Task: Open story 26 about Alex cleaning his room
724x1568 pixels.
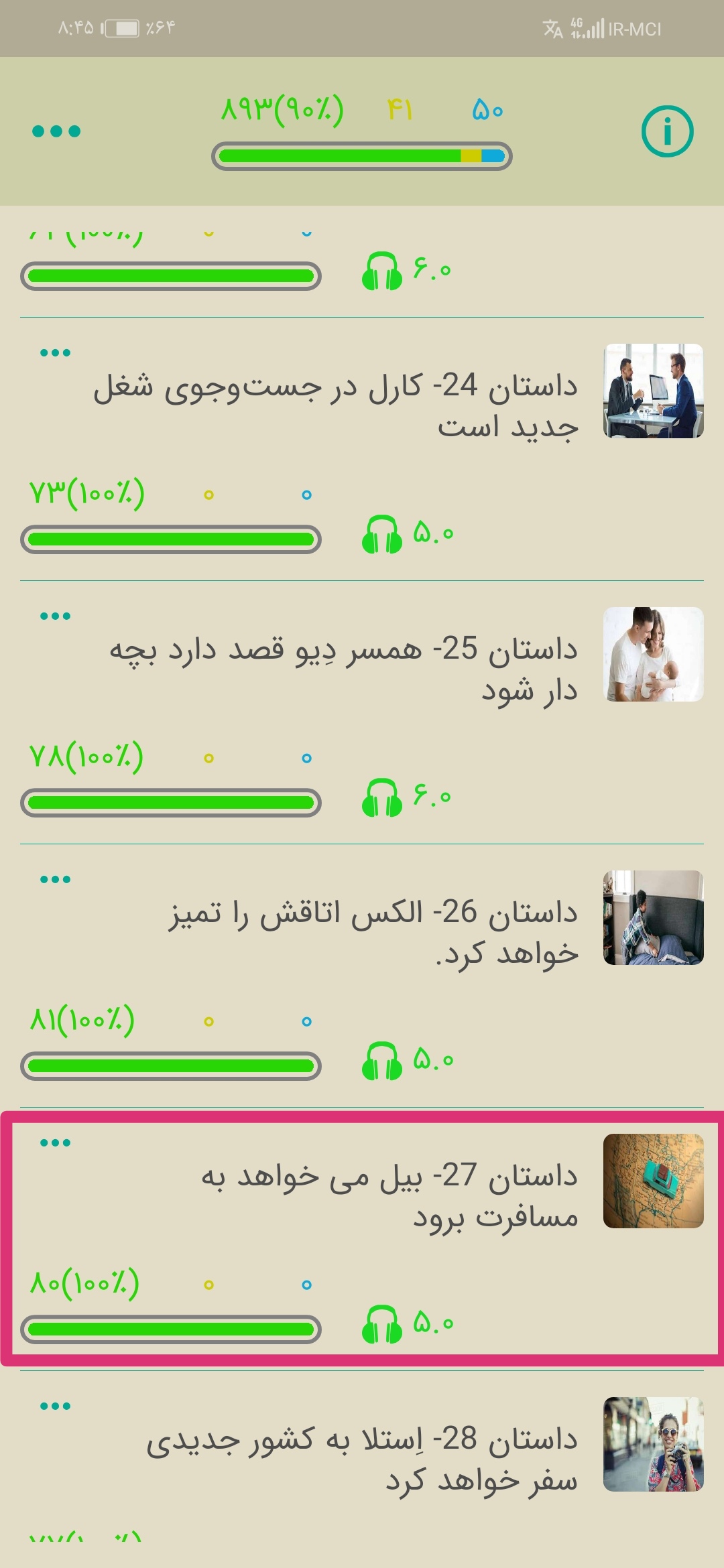Action: pos(373,932)
